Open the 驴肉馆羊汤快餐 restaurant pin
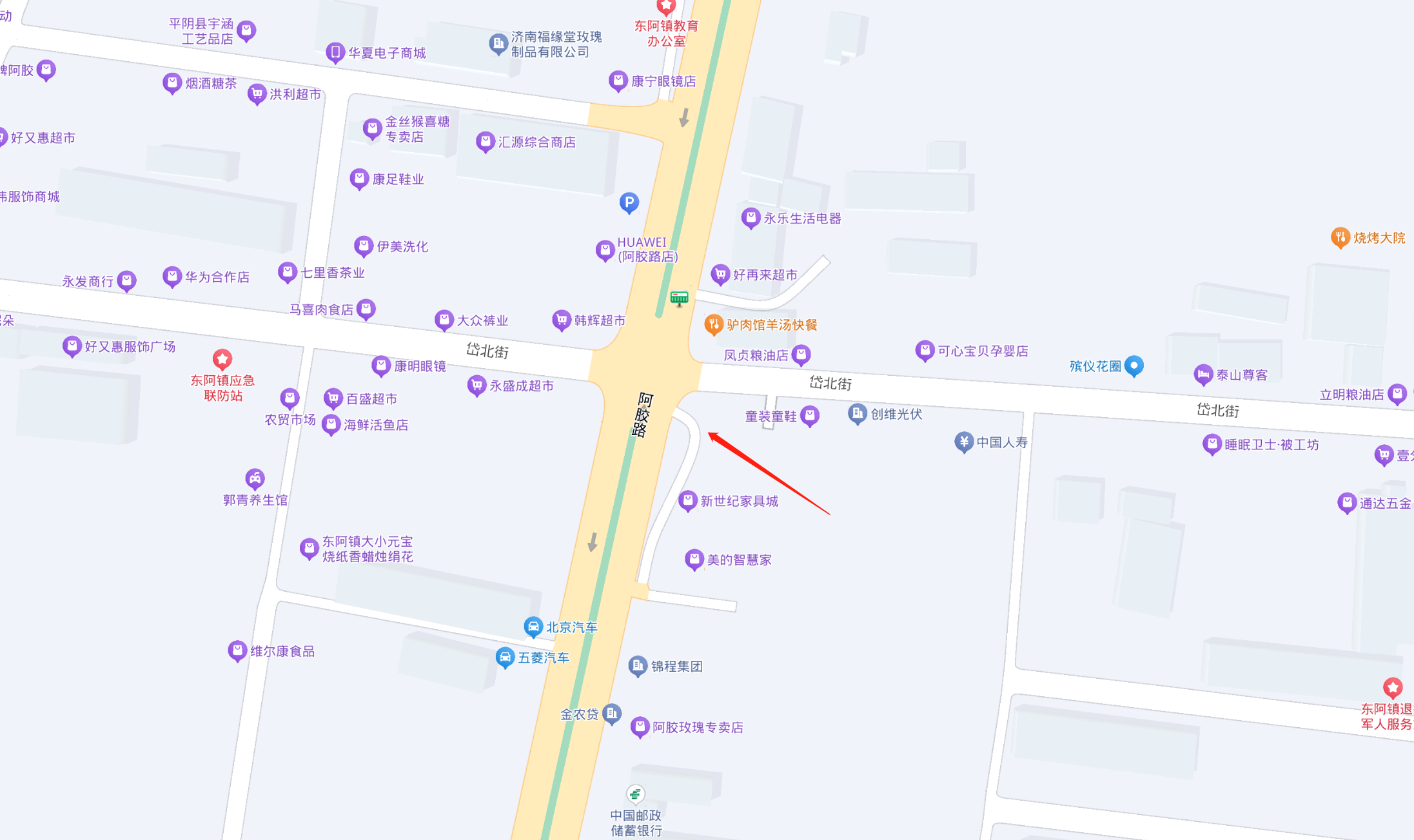 (713, 324)
